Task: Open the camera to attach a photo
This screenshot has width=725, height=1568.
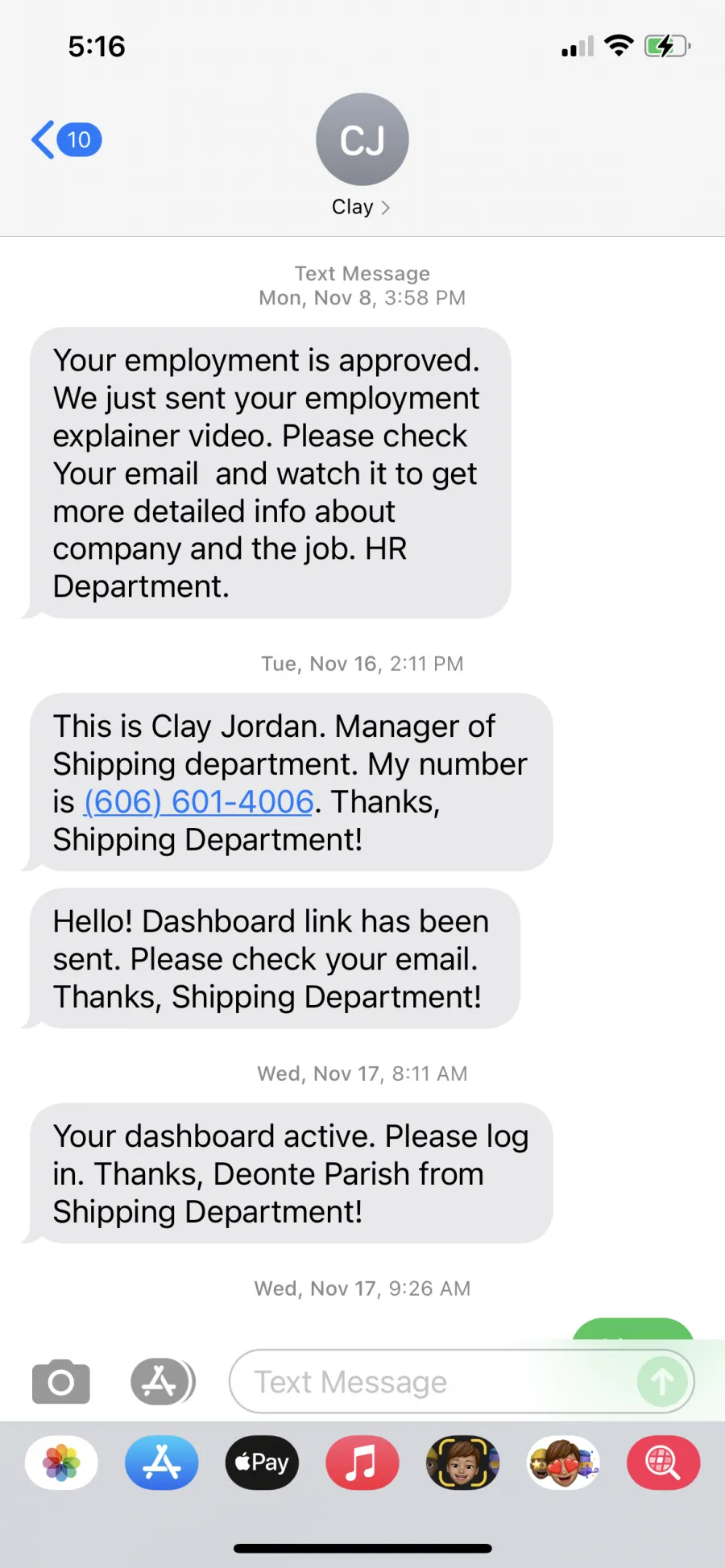Action: [x=61, y=1382]
